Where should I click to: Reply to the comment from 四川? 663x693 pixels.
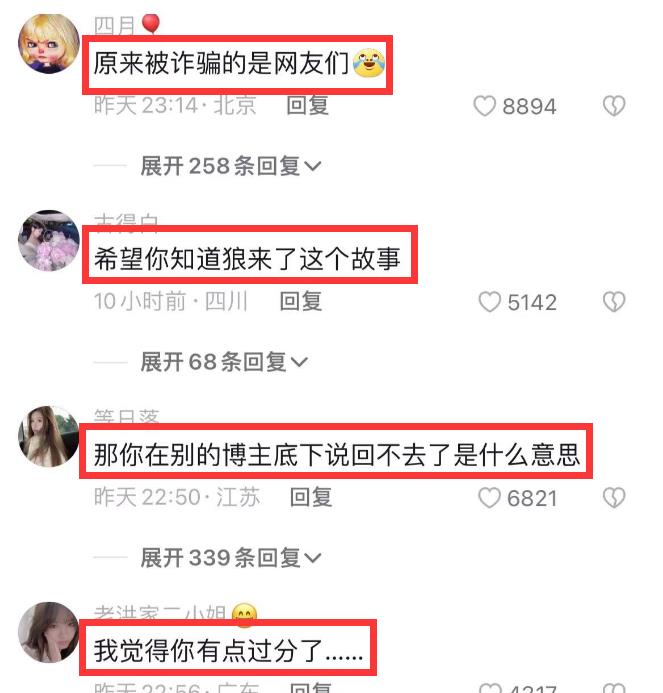point(300,300)
